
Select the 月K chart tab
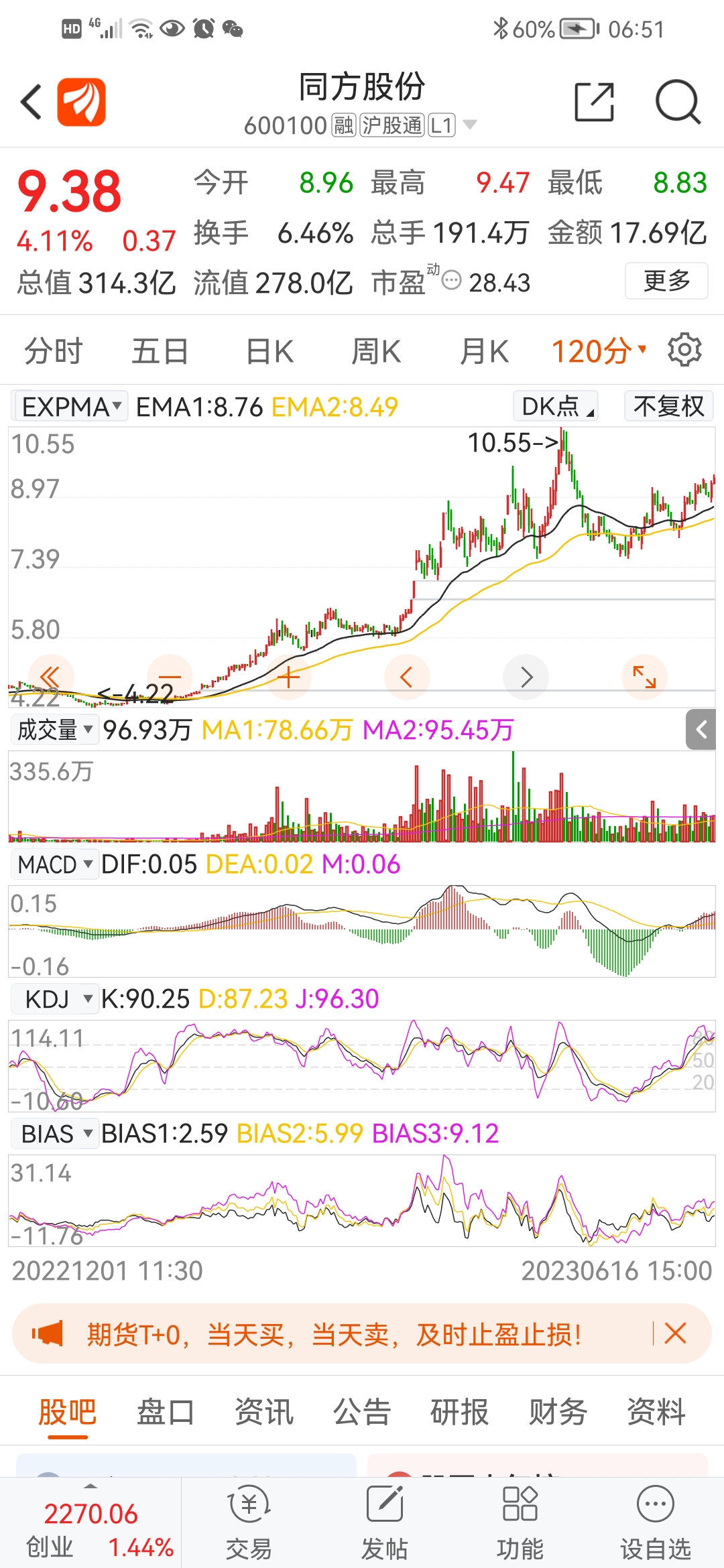(x=484, y=351)
